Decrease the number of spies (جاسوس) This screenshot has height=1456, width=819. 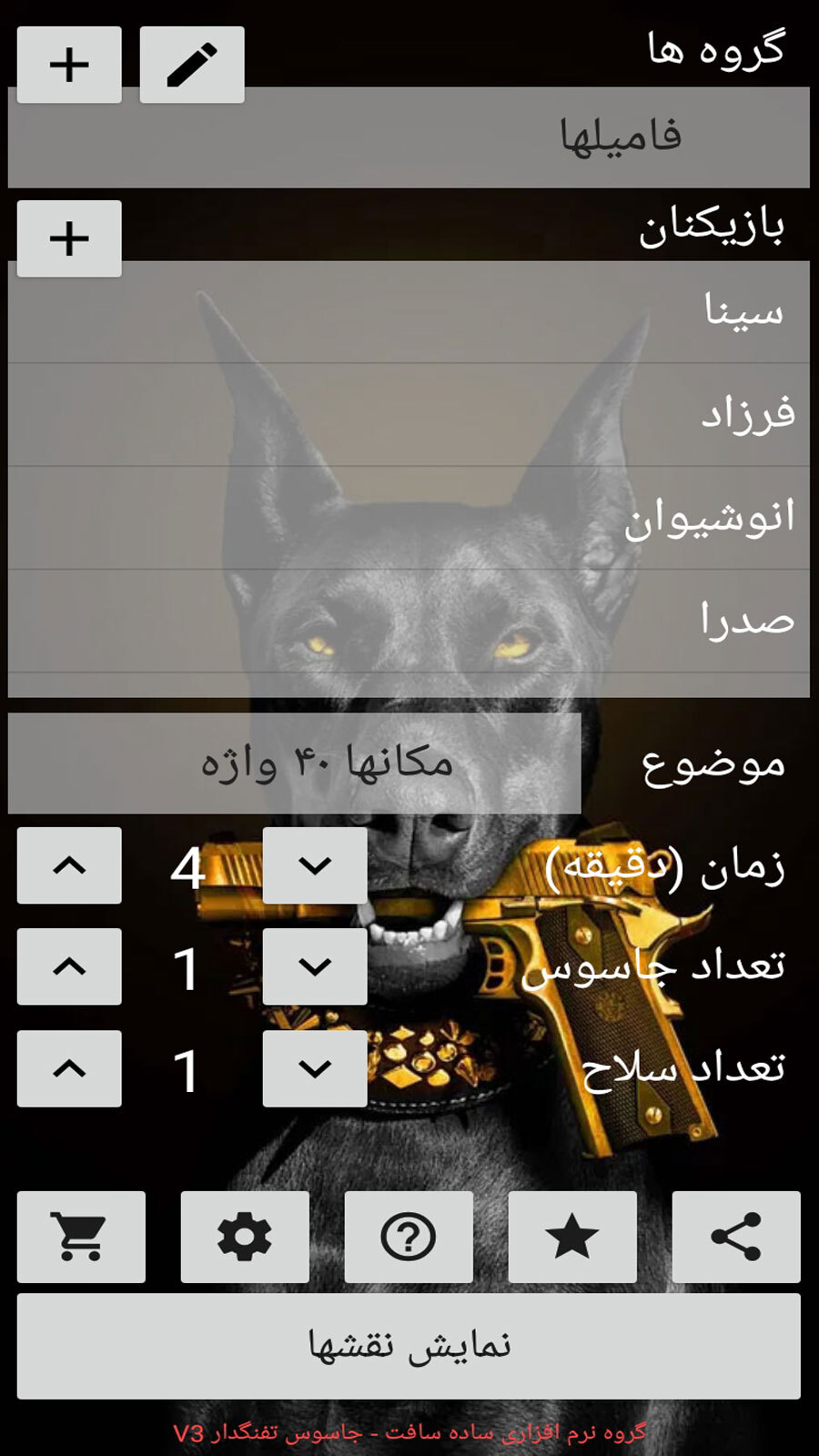coord(315,966)
